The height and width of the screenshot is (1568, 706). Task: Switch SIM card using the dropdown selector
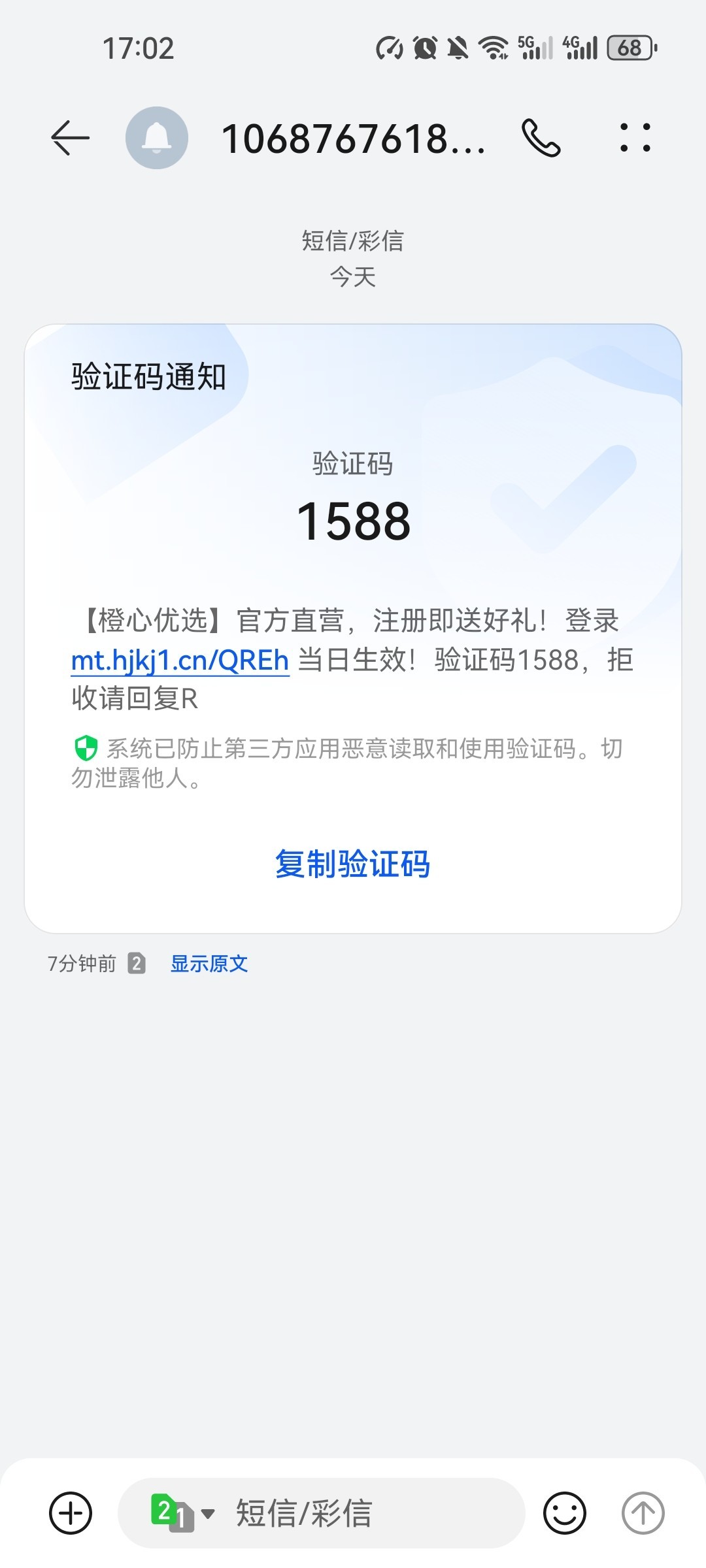click(x=182, y=1513)
